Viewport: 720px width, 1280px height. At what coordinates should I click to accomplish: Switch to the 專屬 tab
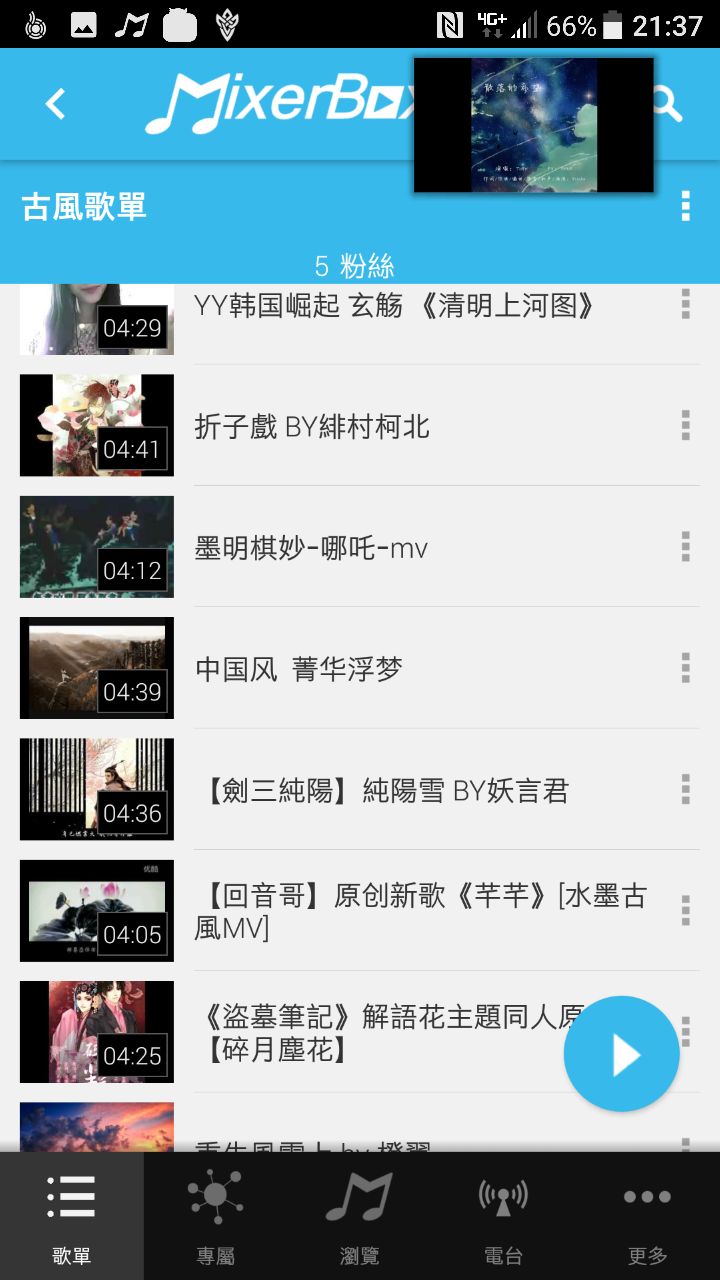[x=216, y=1216]
